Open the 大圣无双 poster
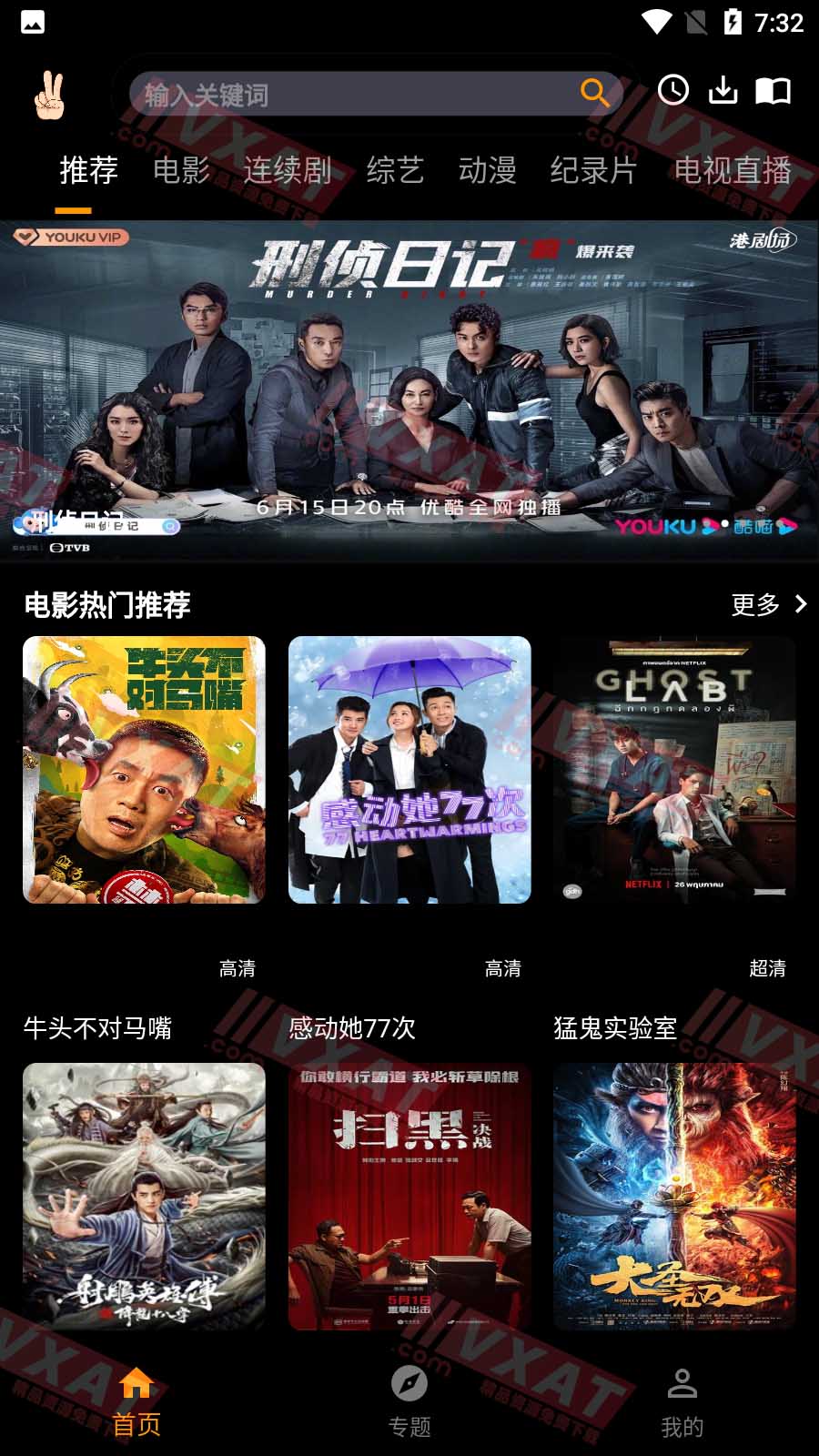 tap(674, 1196)
